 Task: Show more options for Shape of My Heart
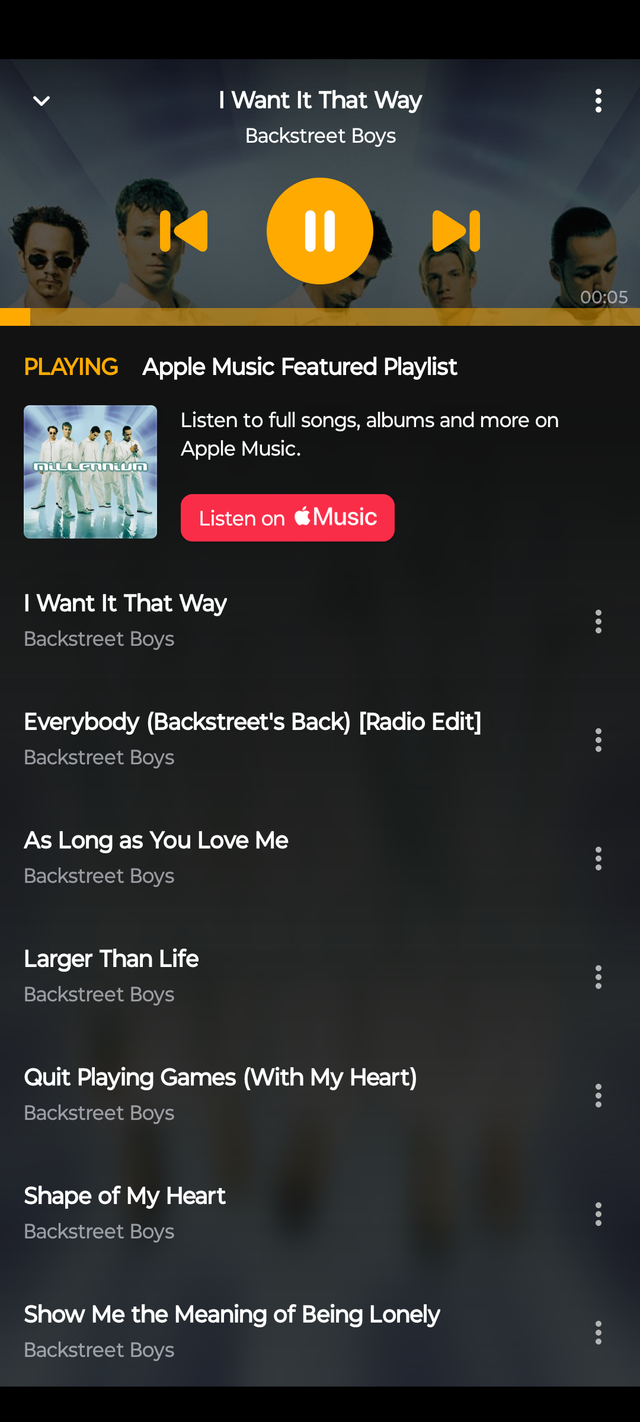[598, 1214]
